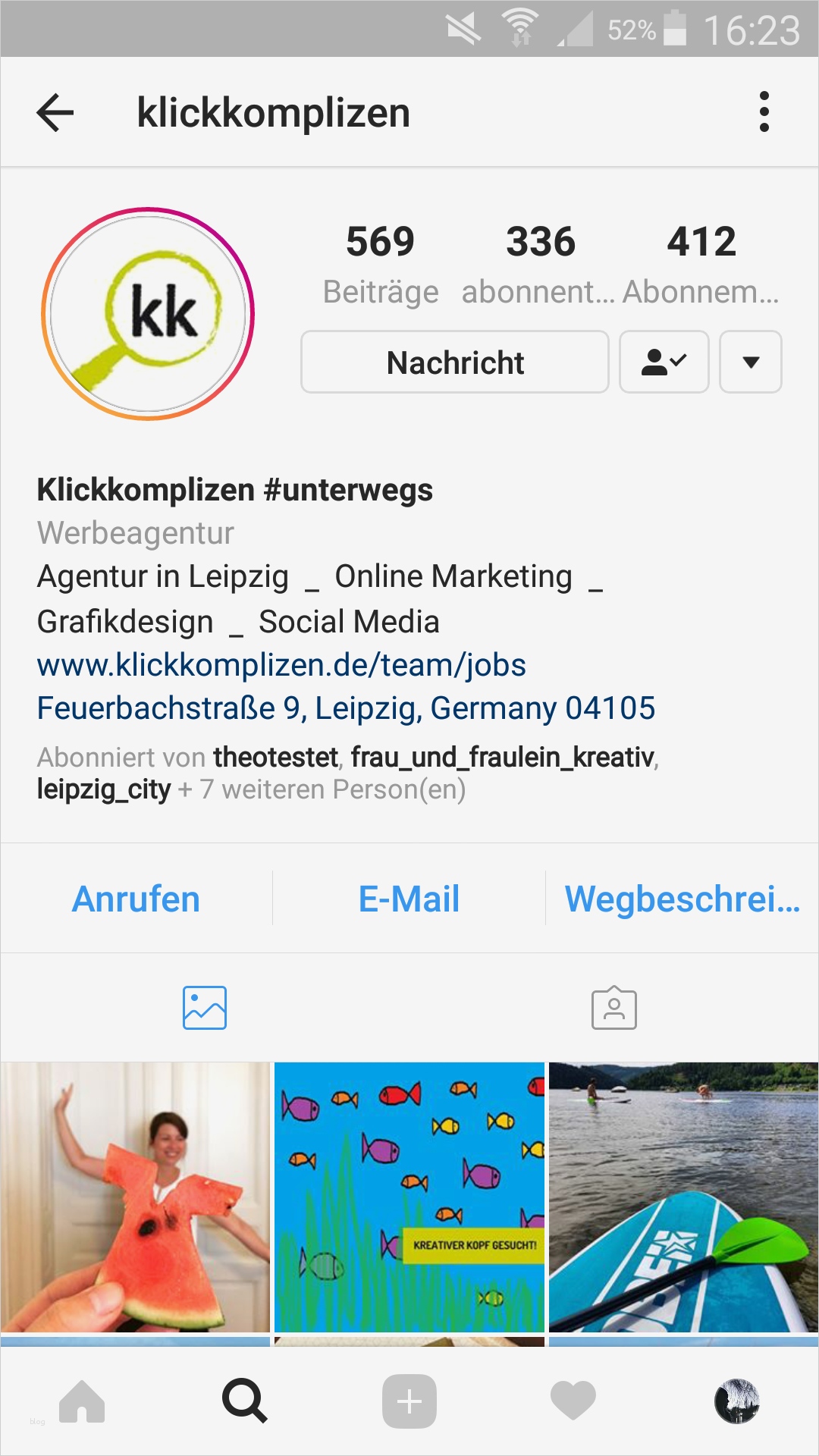Open the Feuerbachstraße 9 address link
This screenshot has width=819, height=1456.
(x=346, y=708)
